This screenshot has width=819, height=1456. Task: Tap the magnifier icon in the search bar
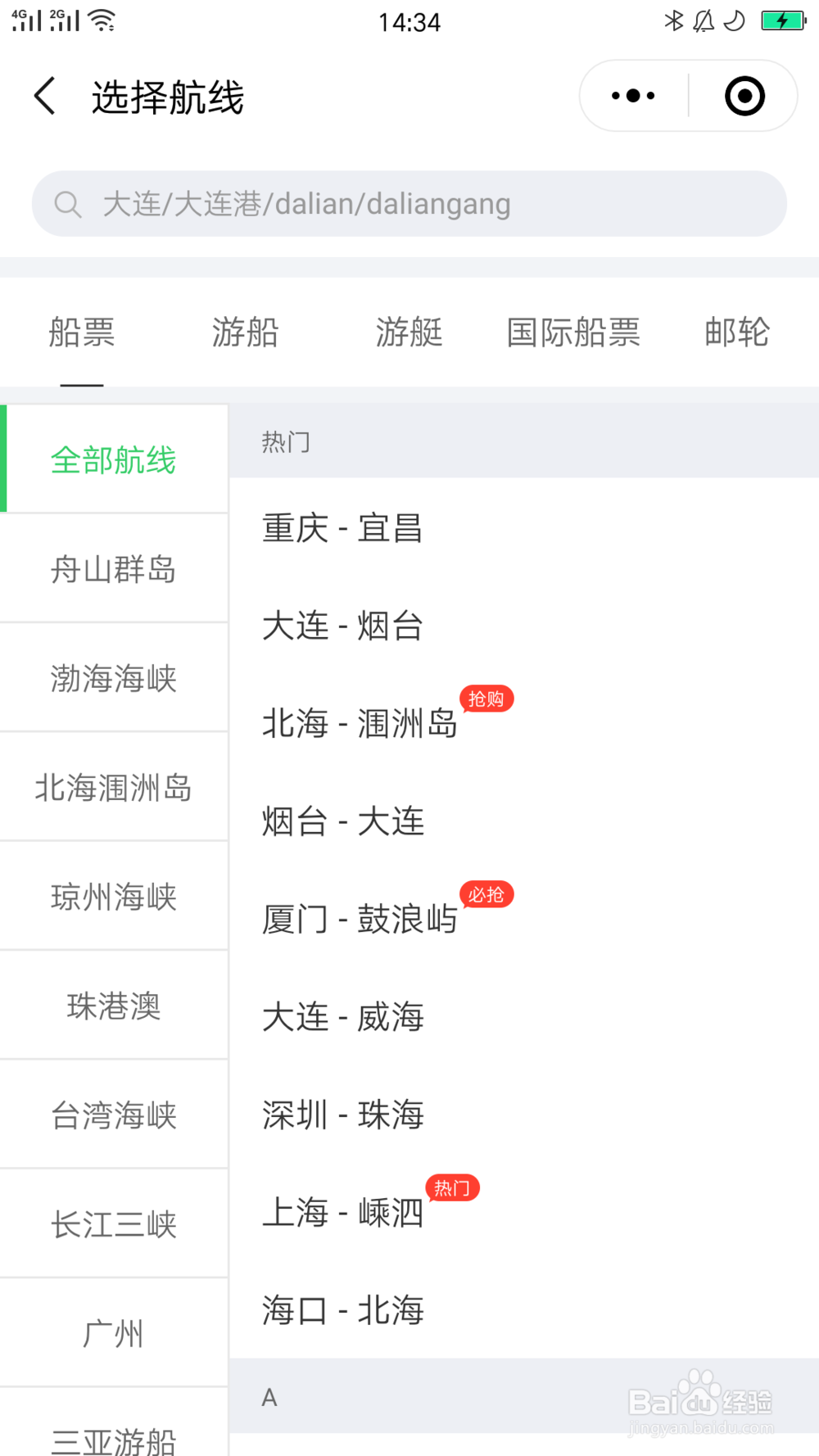(x=69, y=203)
